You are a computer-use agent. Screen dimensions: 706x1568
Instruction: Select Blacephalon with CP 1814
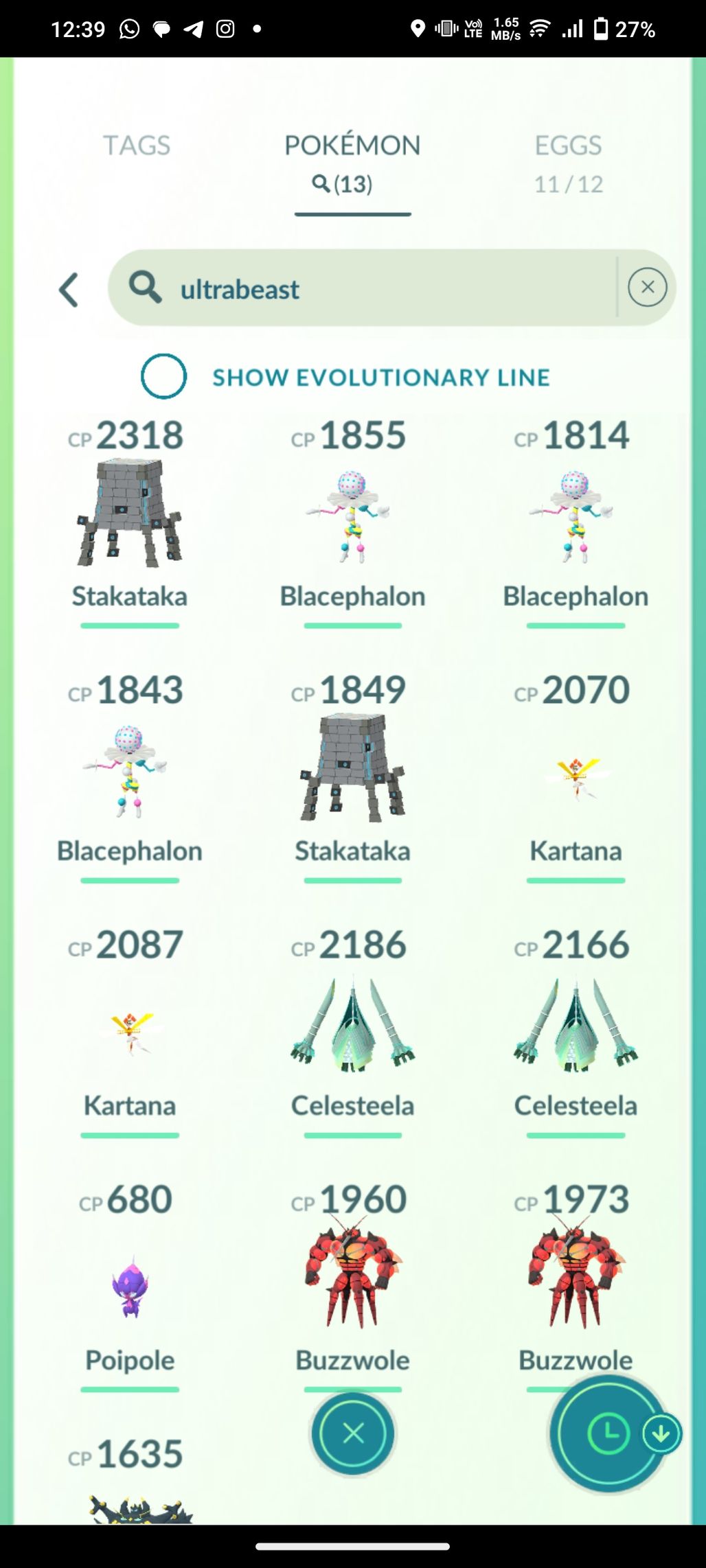coord(576,515)
